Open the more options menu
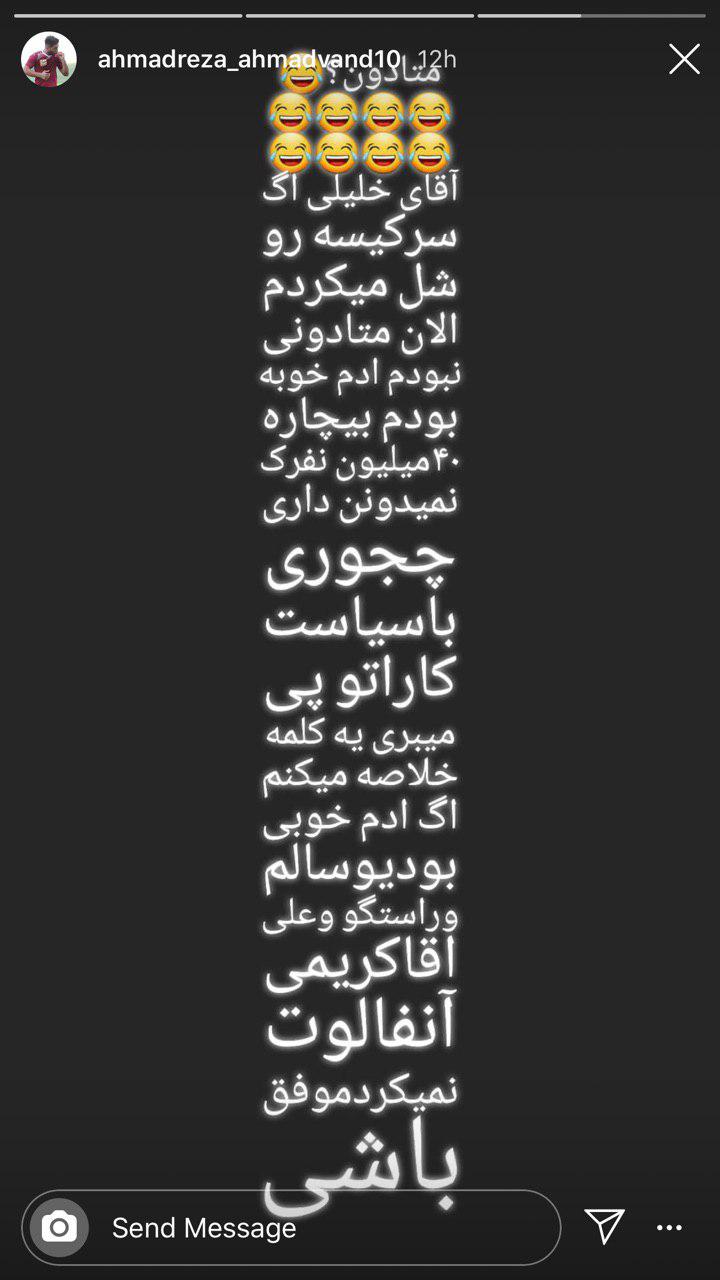 [669, 1227]
